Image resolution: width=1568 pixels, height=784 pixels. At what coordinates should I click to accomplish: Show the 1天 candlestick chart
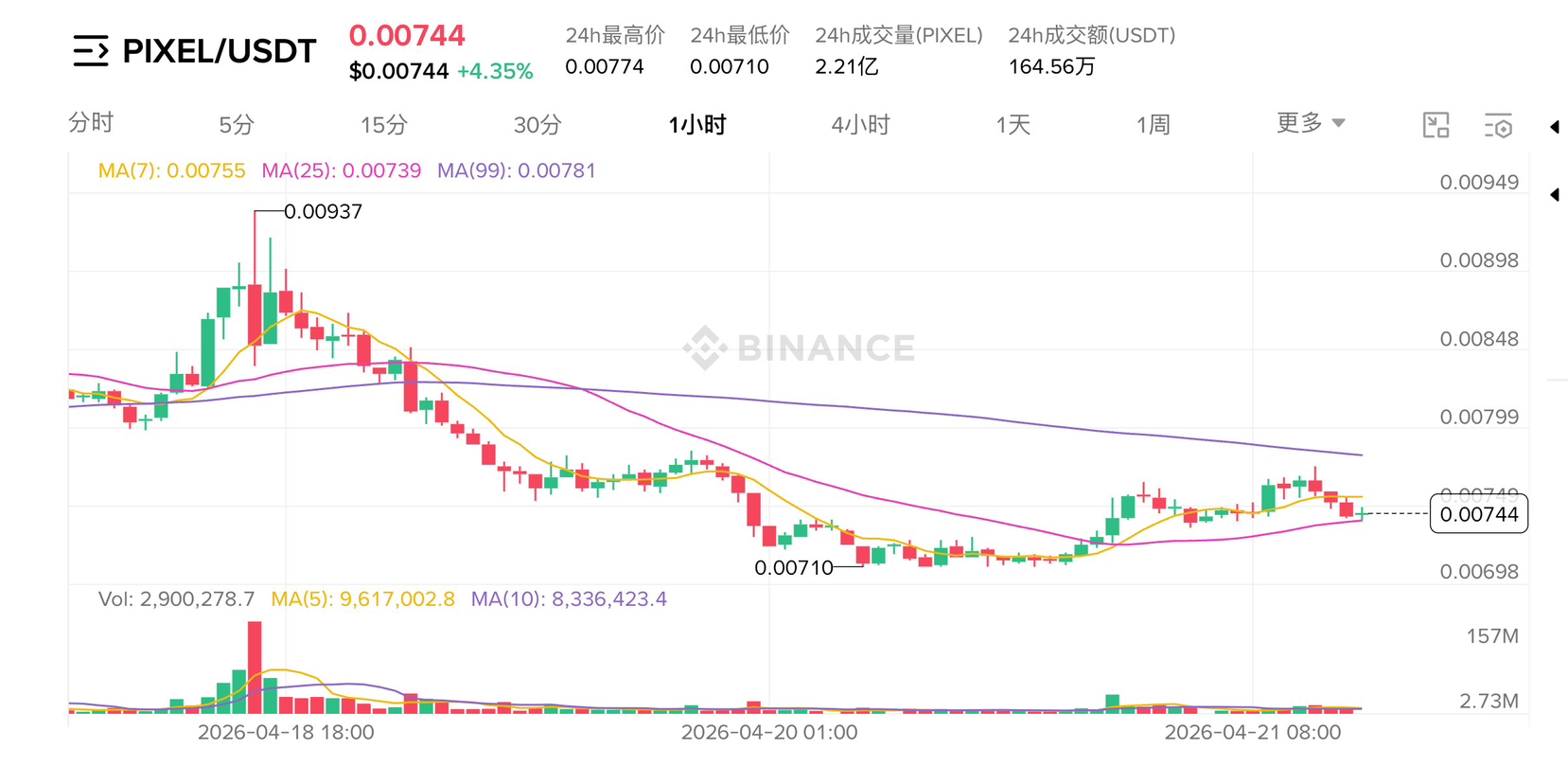click(1013, 125)
